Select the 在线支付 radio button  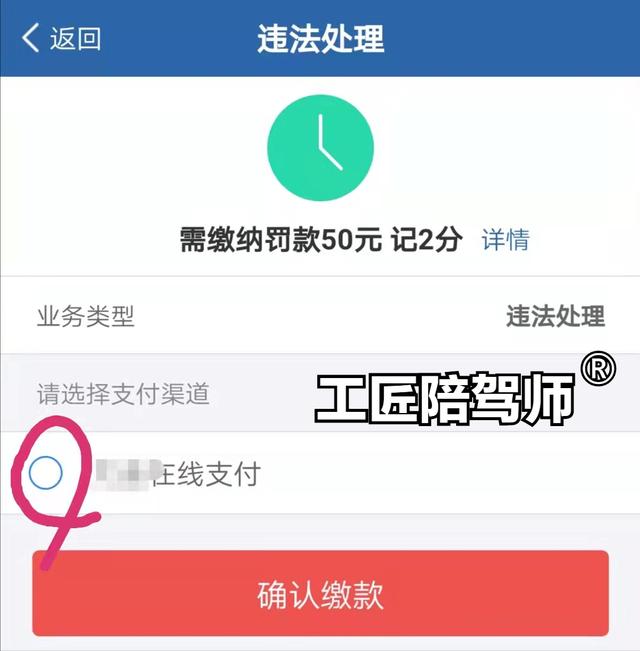(45, 473)
